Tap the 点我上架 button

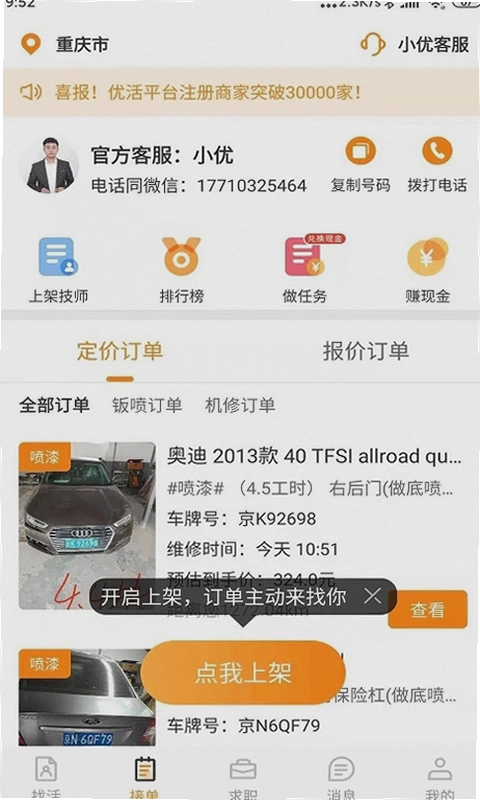click(x=243, y=672)
